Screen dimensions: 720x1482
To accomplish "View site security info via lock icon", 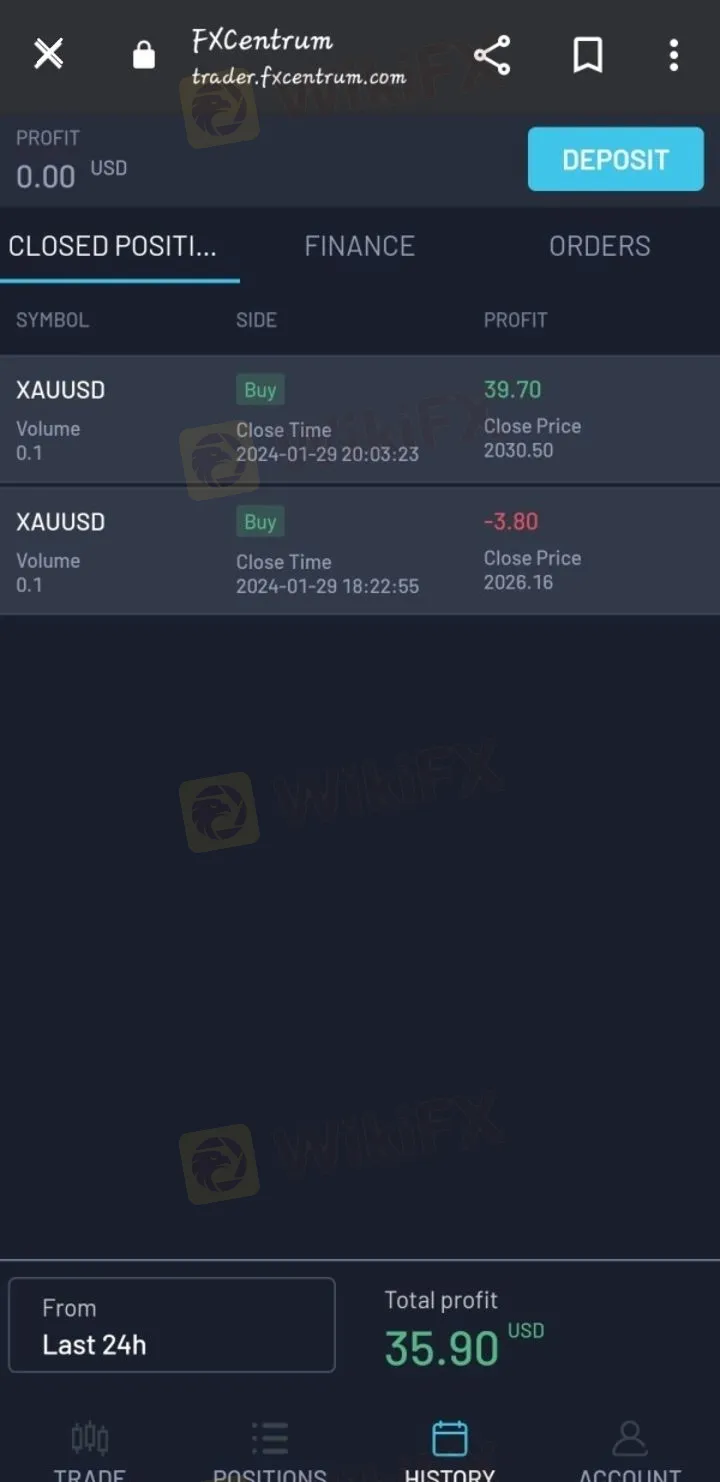I will click(144, 55).
